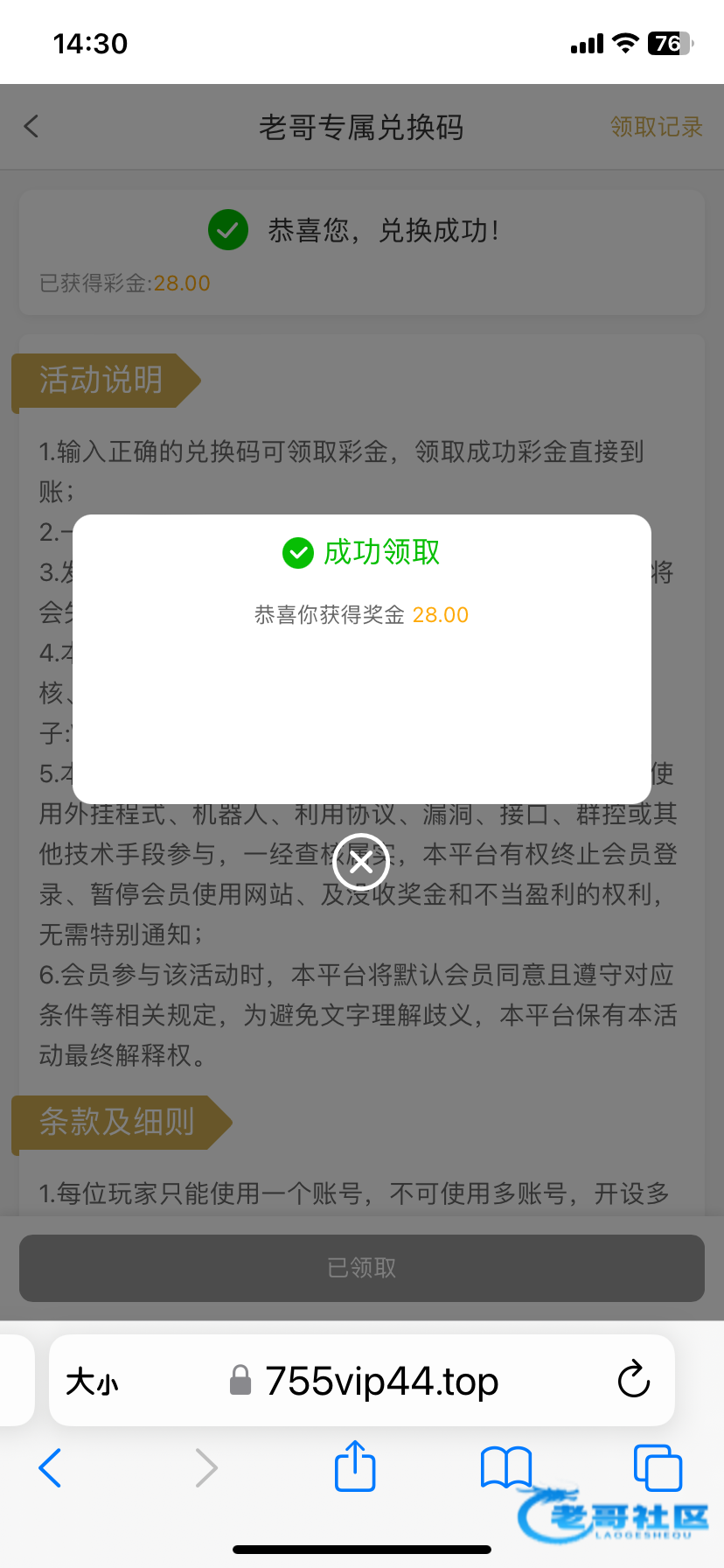This screenshot has width=724, height=1568.
Task: Reload the page
Action: [x=633, y=1381]
